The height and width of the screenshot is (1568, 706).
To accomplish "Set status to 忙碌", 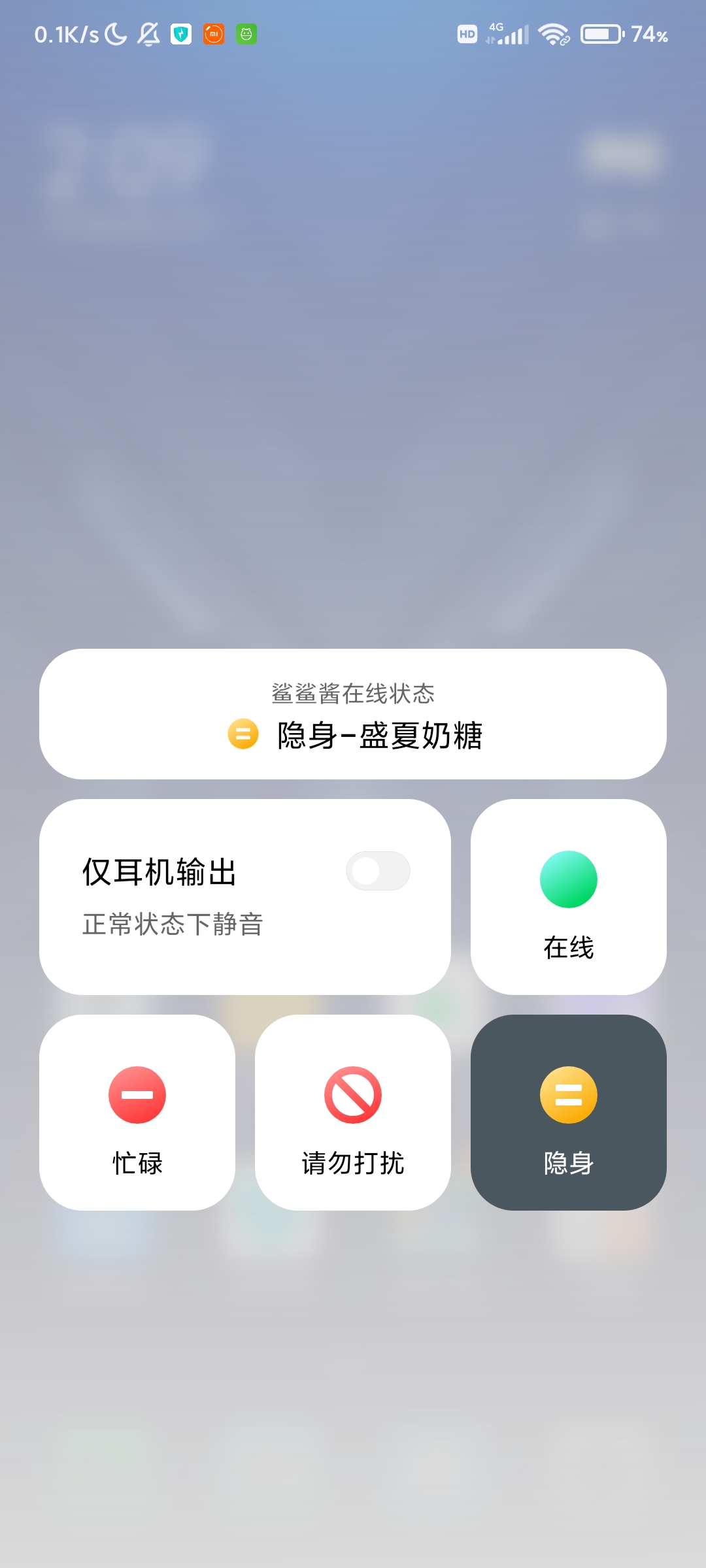I will pyautogui.click(x=137, y=1113).
